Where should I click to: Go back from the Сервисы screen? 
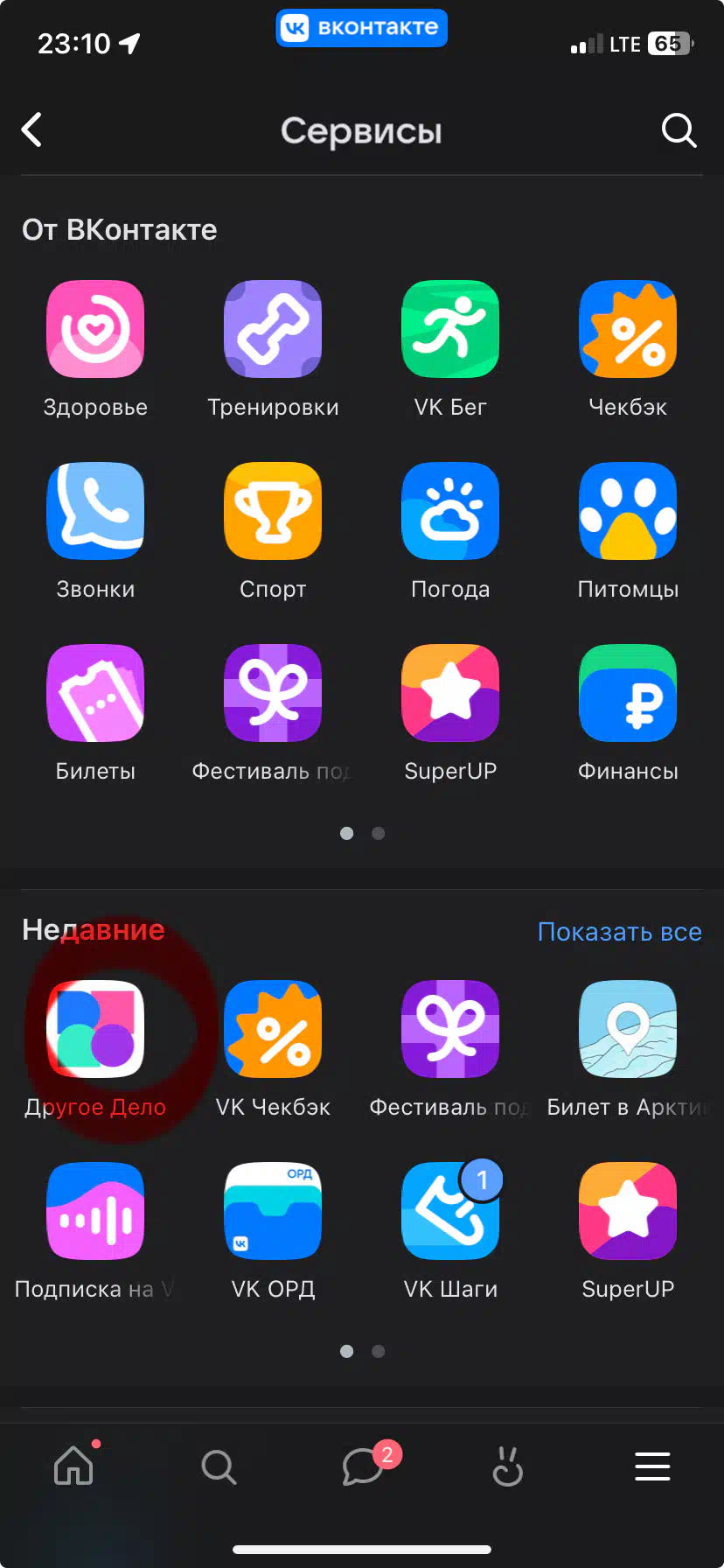[32, 130]
